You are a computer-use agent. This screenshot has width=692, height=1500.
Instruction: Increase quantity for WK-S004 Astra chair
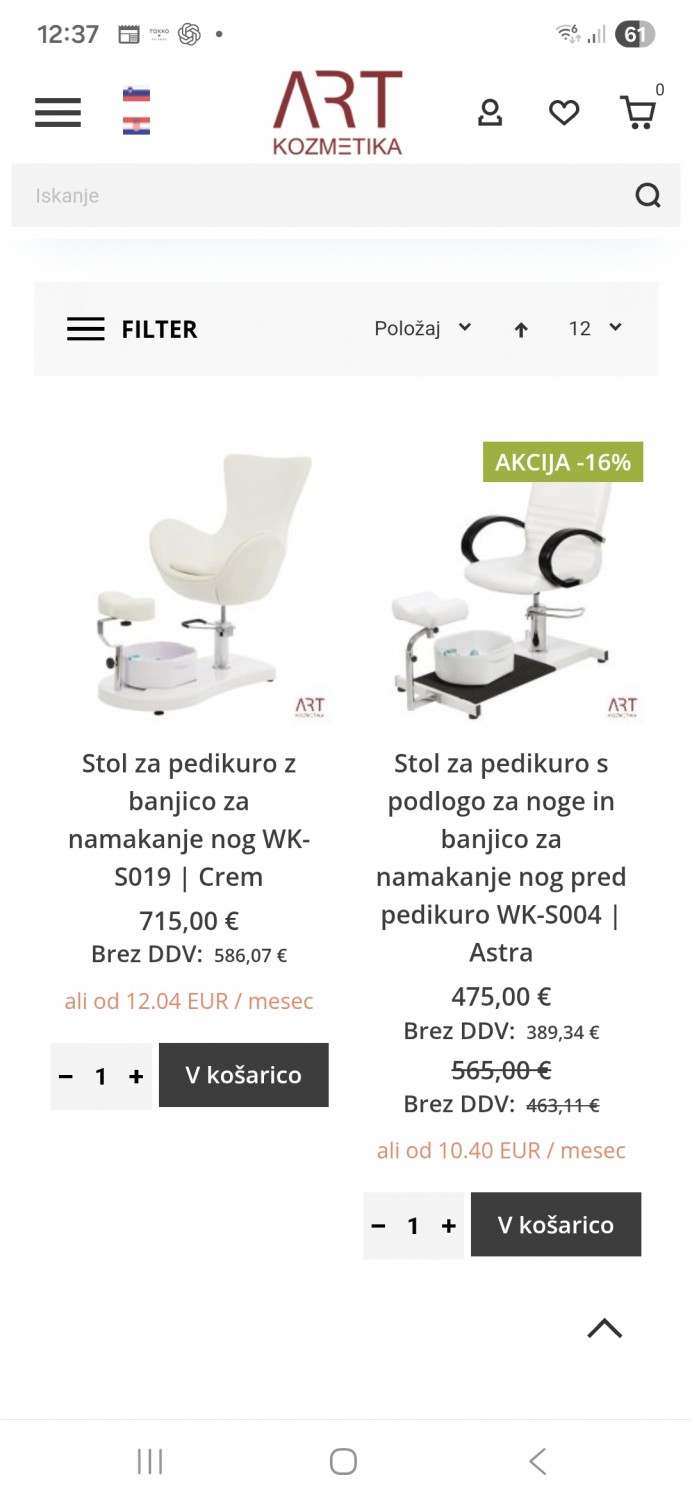pyautogui.click(x=449, y=1226)
